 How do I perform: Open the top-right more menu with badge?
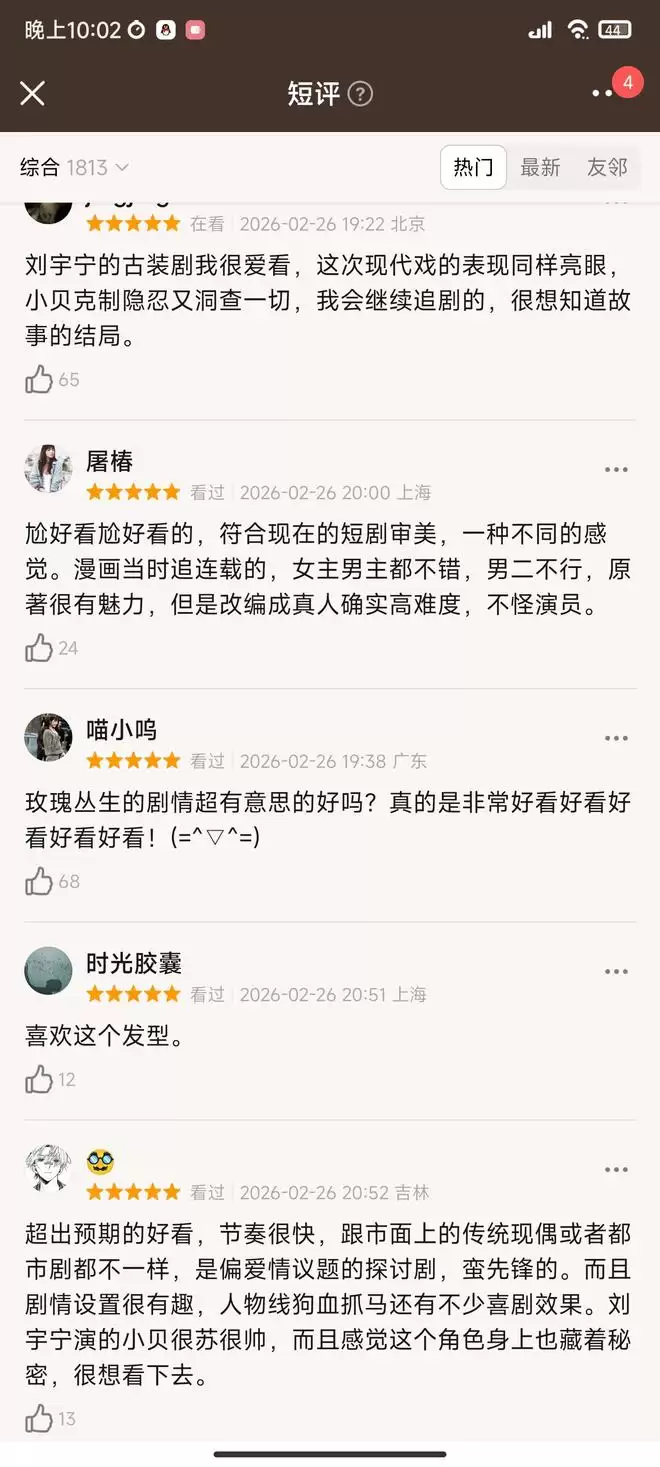603,93
